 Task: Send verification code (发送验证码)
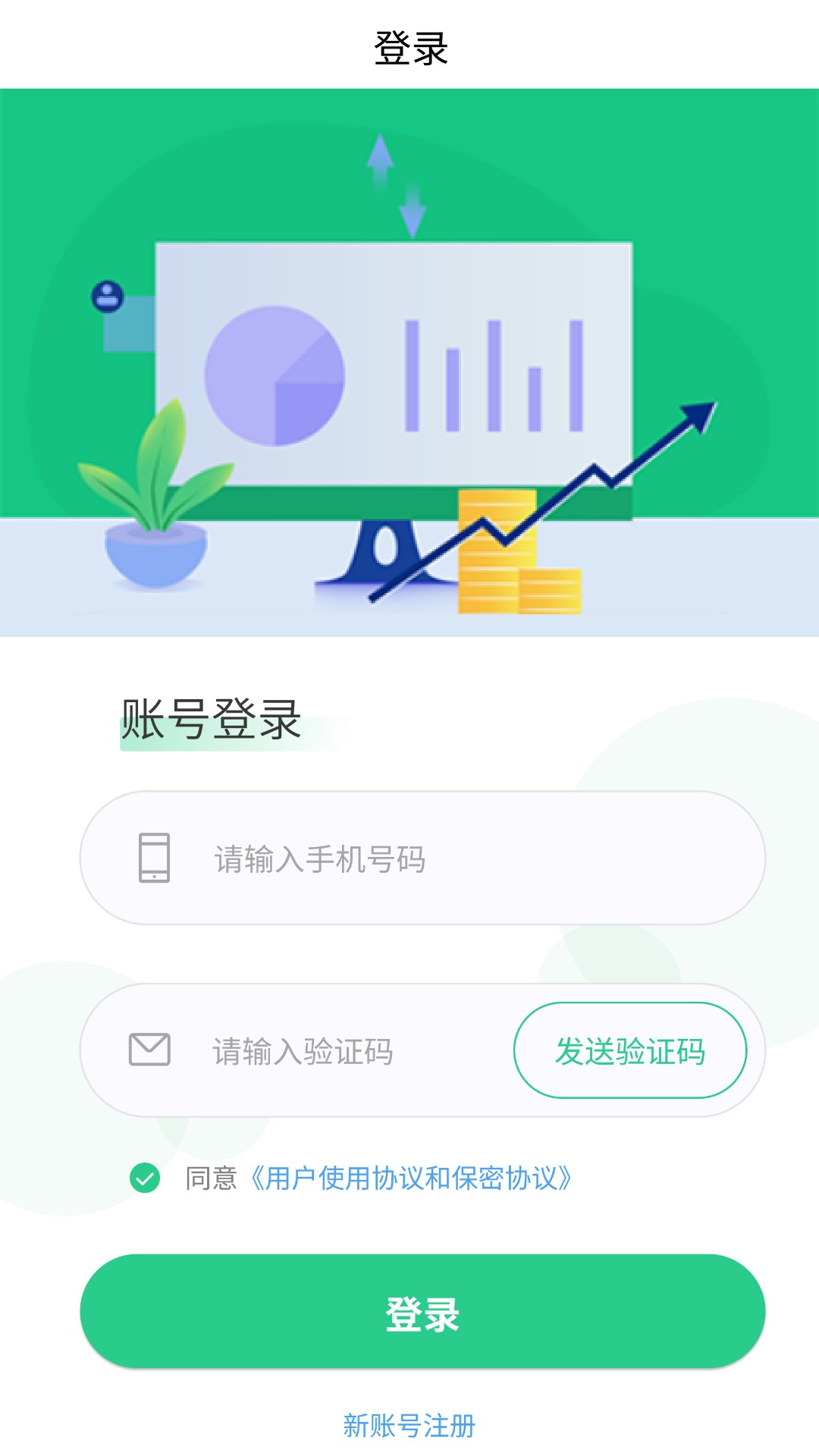[630, 1051]
